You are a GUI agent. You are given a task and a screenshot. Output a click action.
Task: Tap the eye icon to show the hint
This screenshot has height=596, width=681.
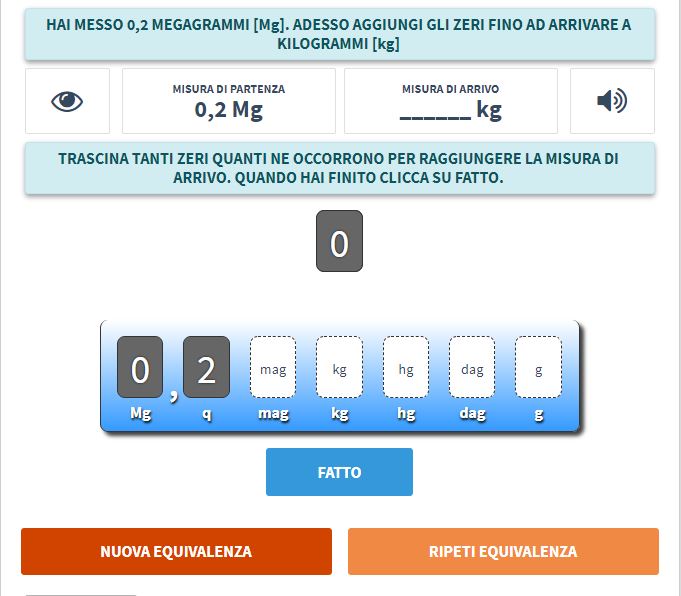pyautogui.click(x=67, y=101)
